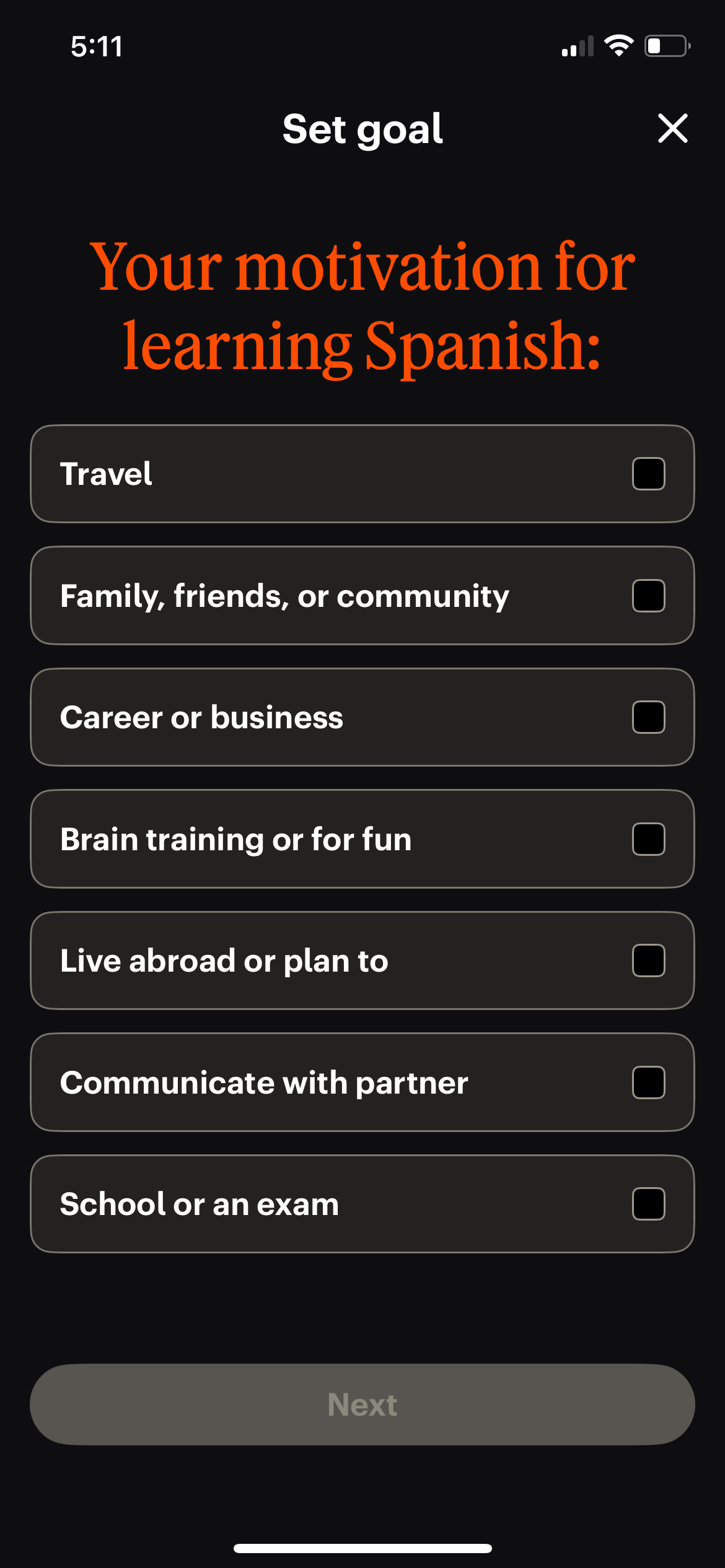Tap the battery indicator
This screenshot has height=1568, width=725.
tap(666, 45)
